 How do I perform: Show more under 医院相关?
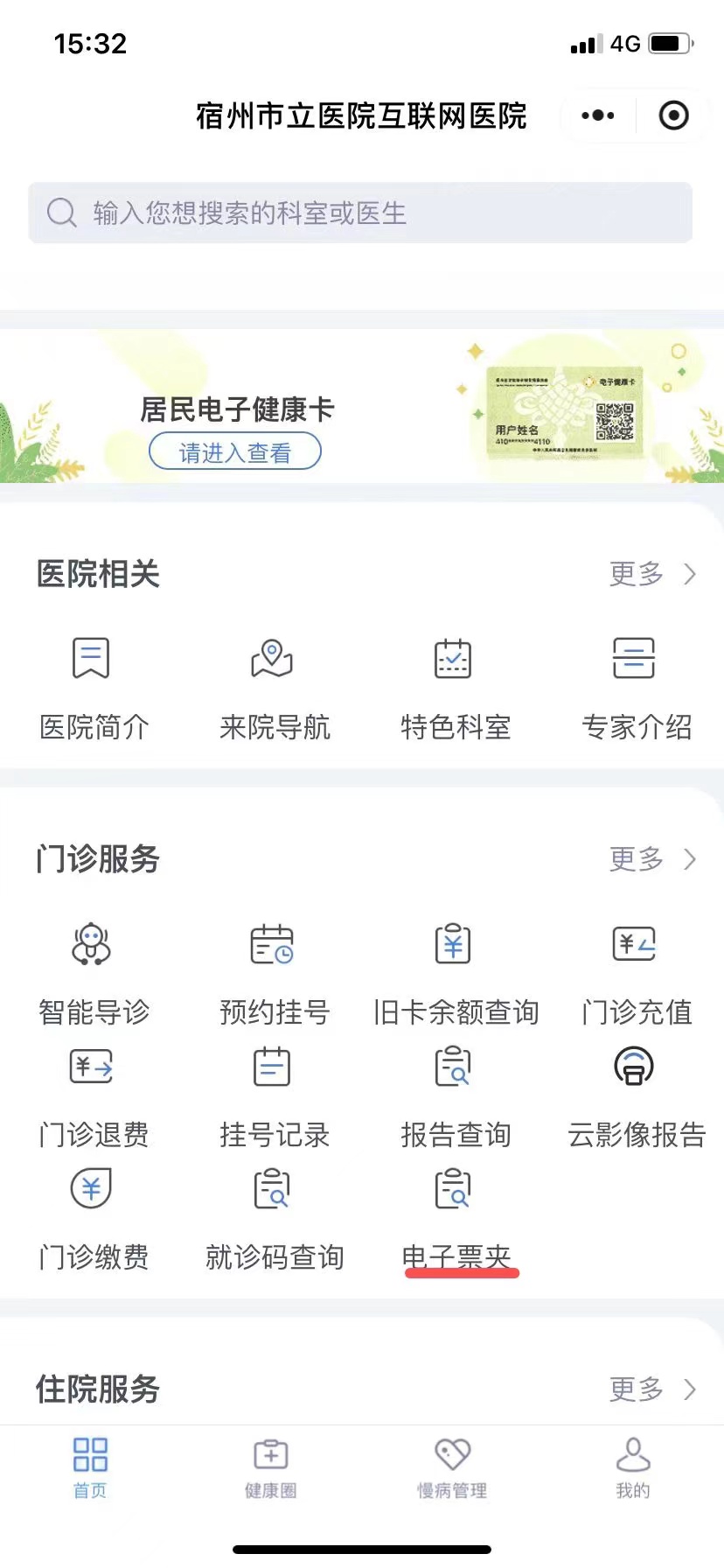652,574
